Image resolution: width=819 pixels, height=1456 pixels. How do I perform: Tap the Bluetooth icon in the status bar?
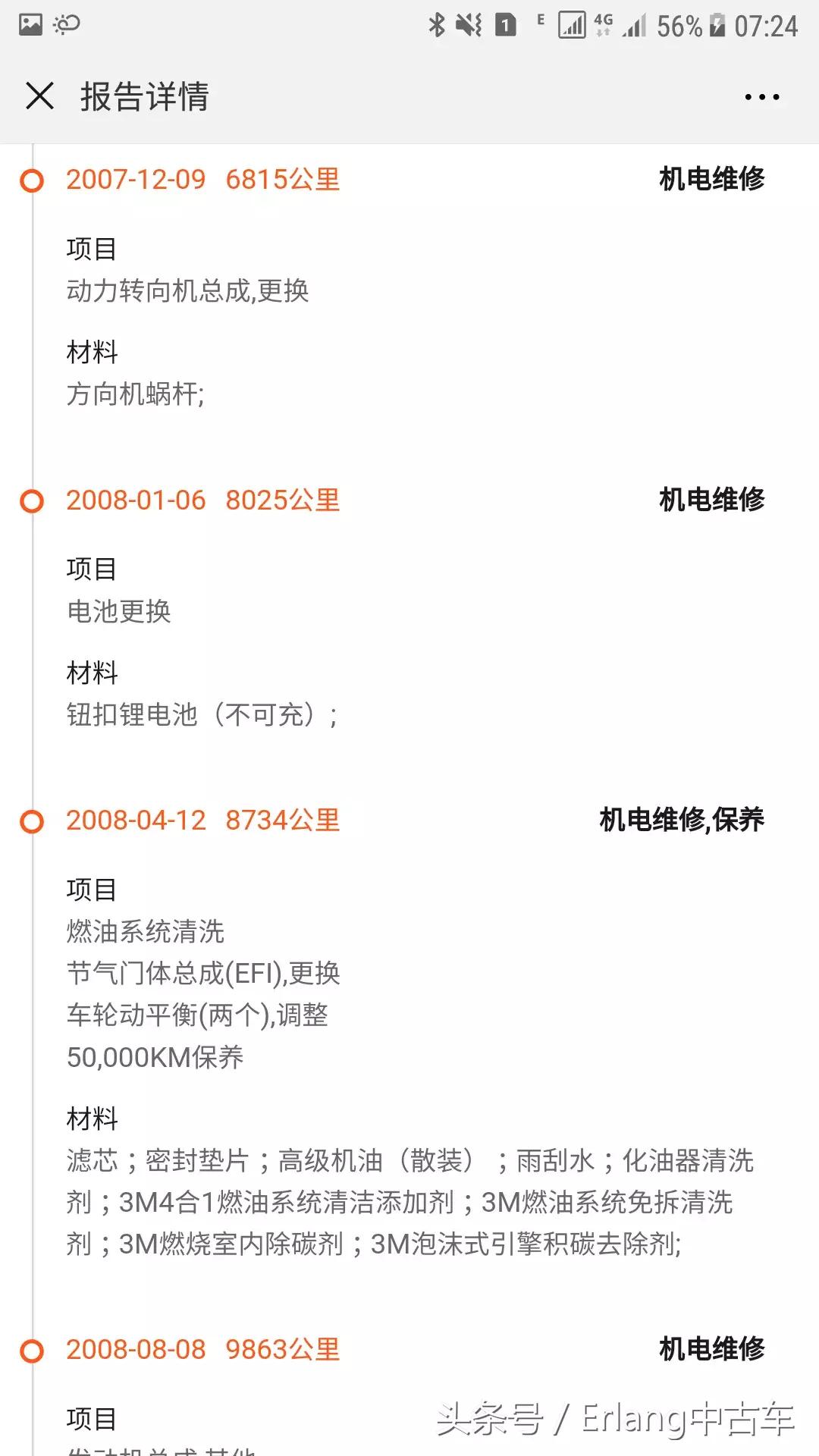coord(438,23)
